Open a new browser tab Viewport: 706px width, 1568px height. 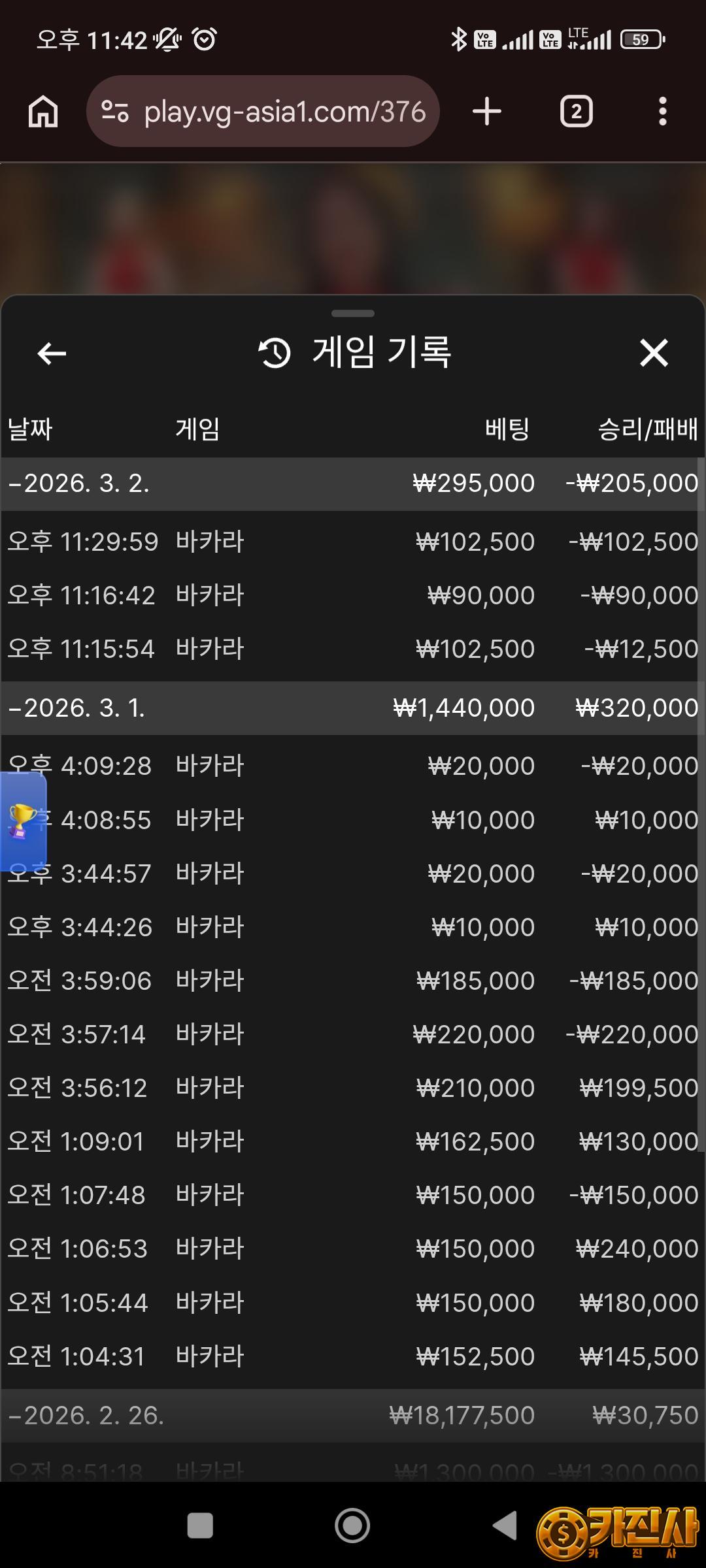click(x=487, y=112)
